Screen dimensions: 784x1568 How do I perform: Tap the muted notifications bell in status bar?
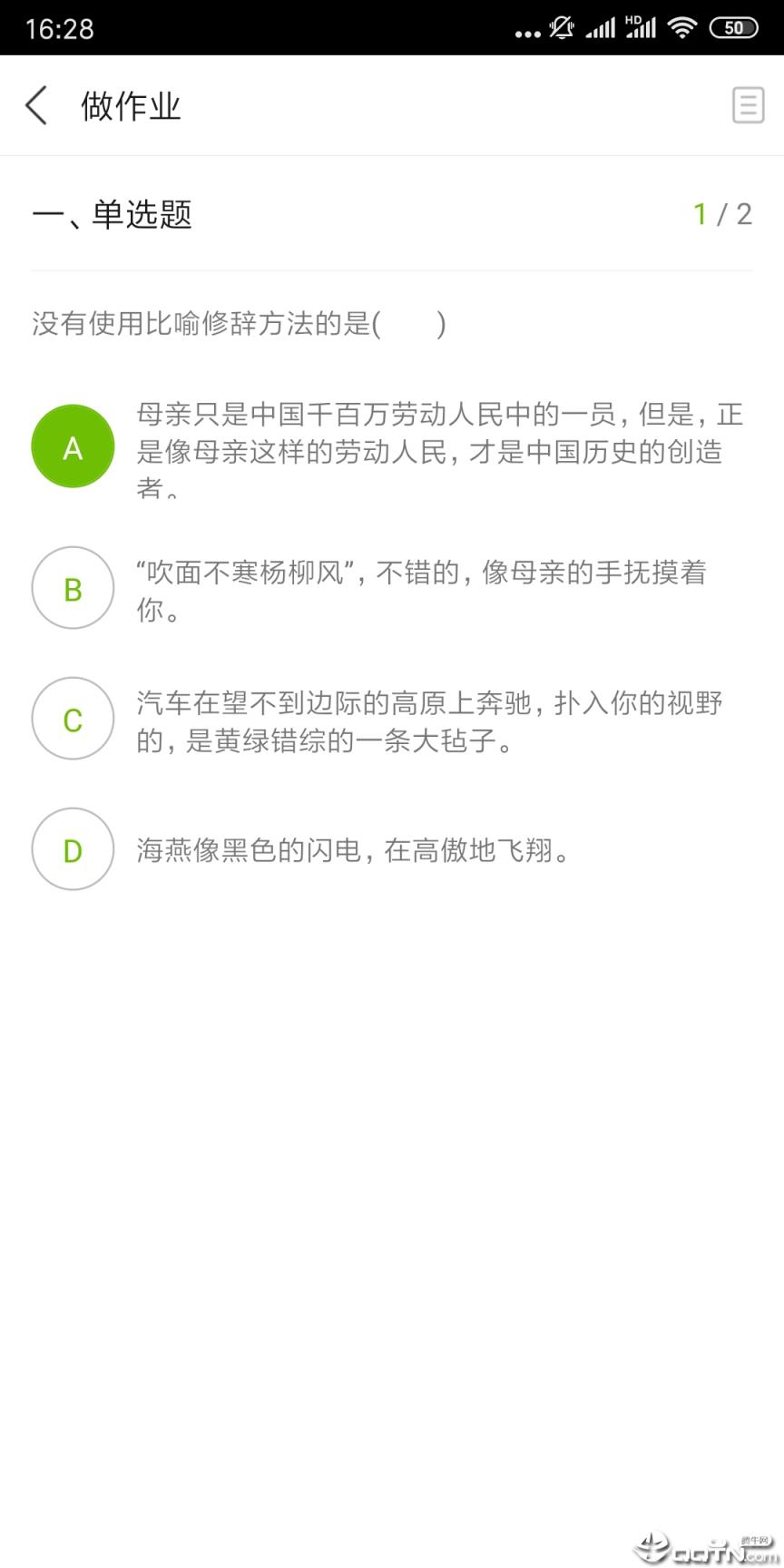(562, 28)
